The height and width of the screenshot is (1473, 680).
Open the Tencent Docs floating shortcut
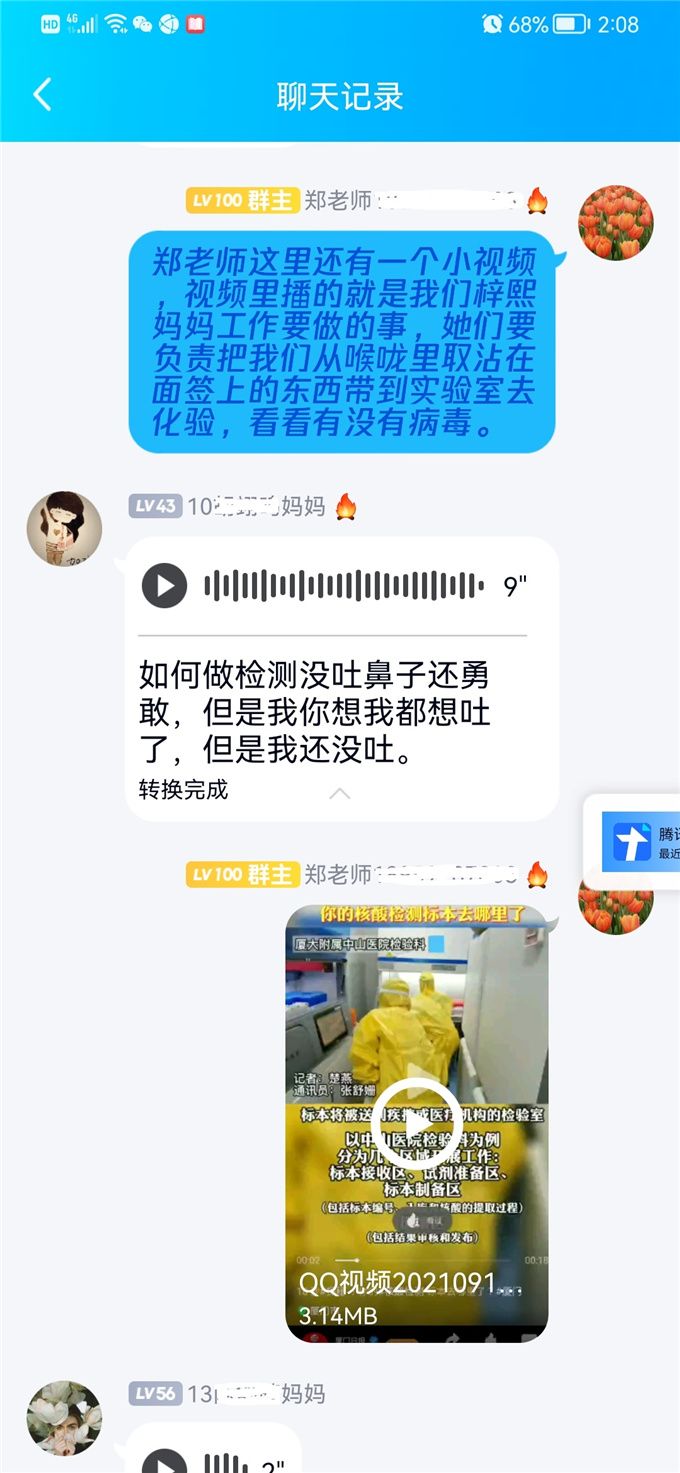click(634, 842)
